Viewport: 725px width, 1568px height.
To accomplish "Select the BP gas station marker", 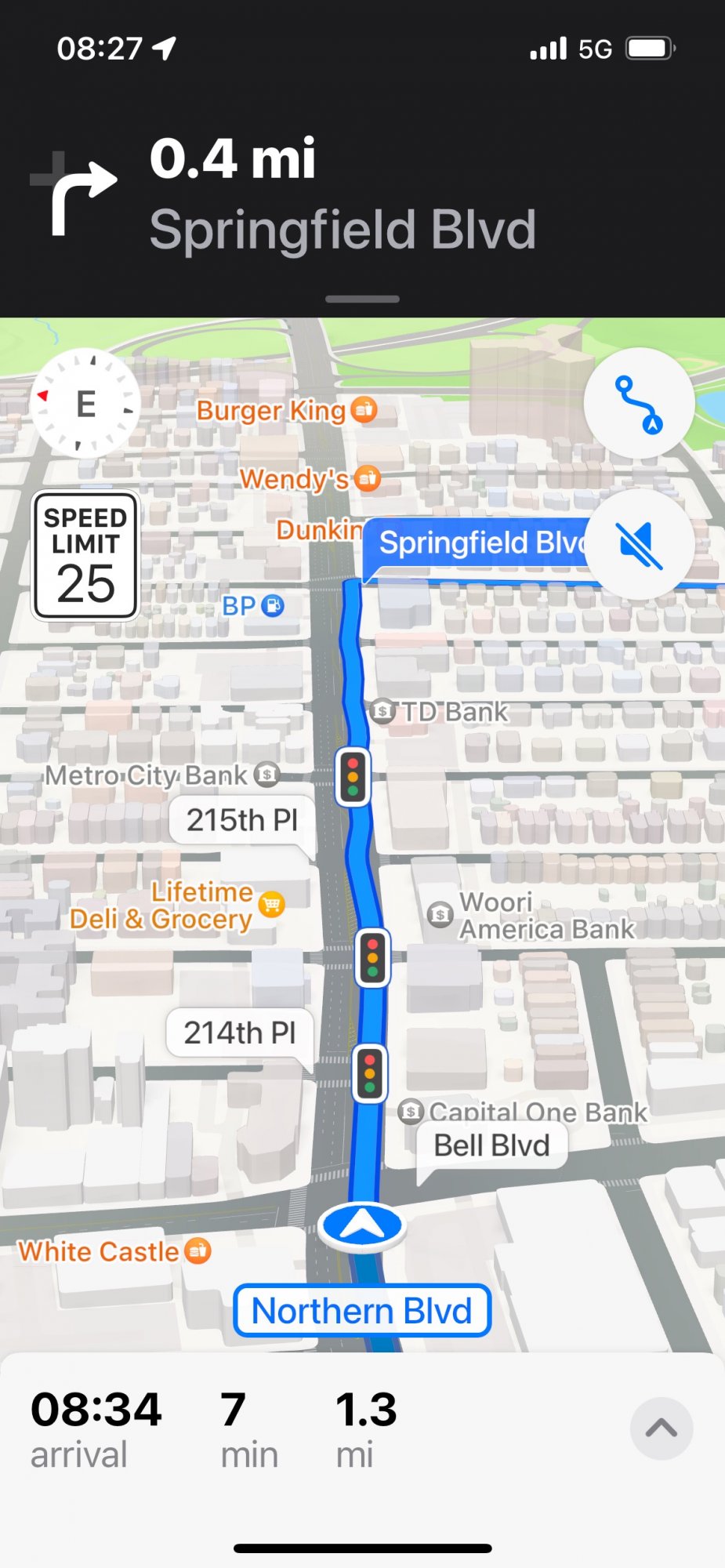I will (x=272, y=605).
